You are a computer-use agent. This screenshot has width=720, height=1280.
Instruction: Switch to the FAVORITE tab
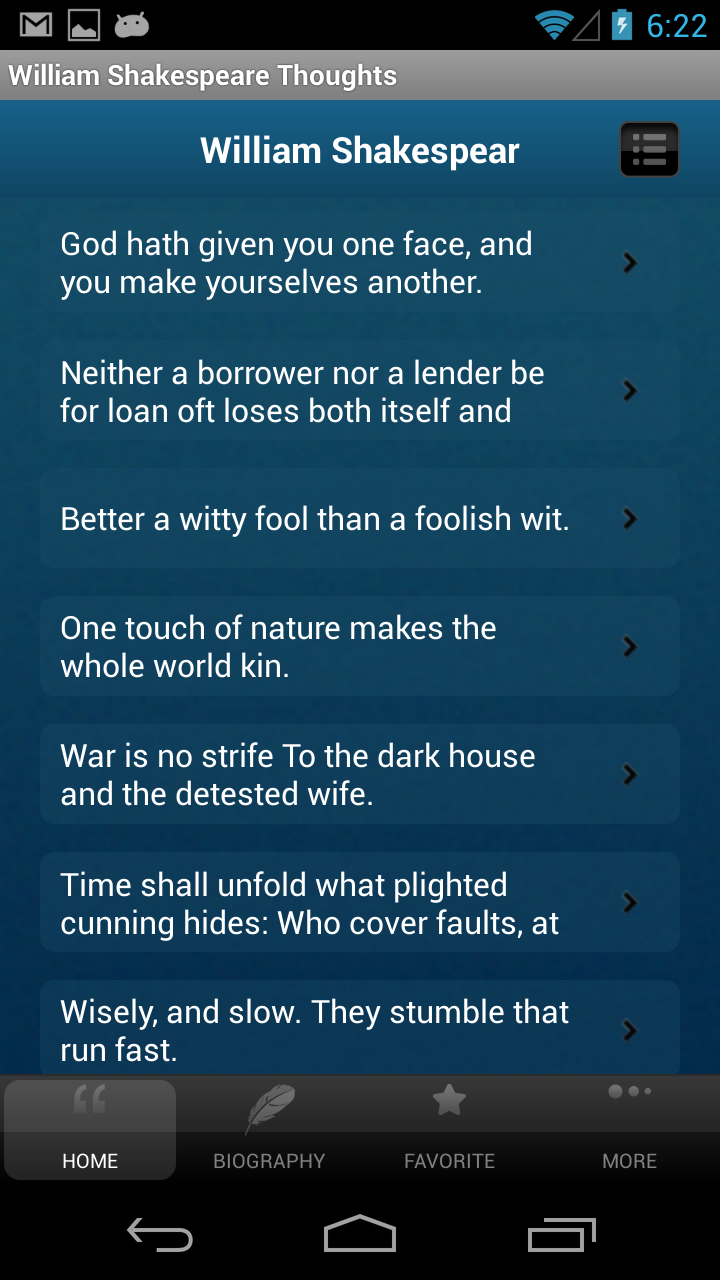[x=448, y=1160]
